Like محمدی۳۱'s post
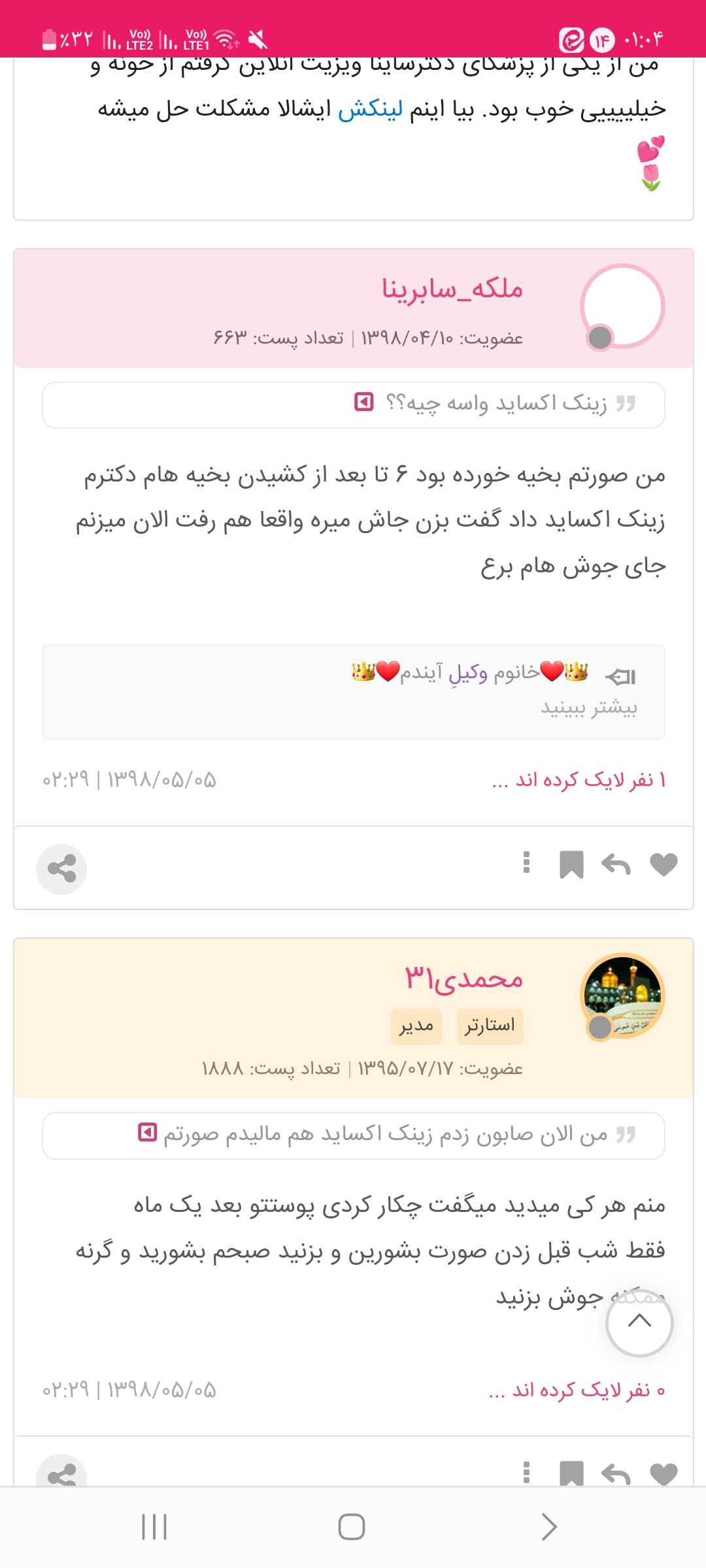 (x=664, y=1474)
